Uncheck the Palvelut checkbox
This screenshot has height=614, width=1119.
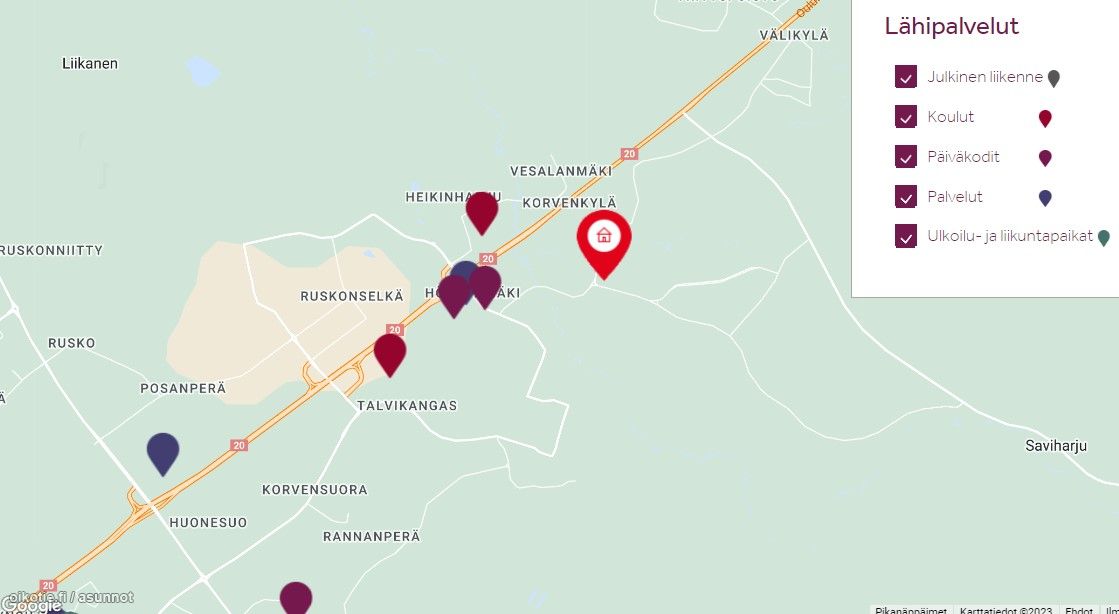click(x=906, y=197)
